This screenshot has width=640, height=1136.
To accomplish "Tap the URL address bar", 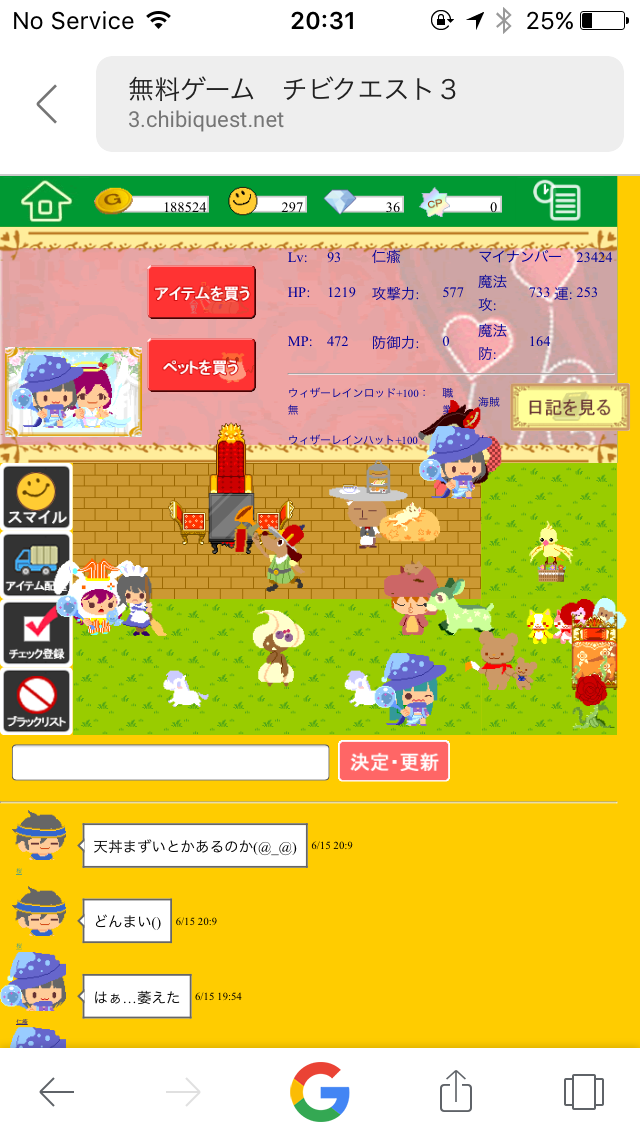I will click(x=360, y=104).
